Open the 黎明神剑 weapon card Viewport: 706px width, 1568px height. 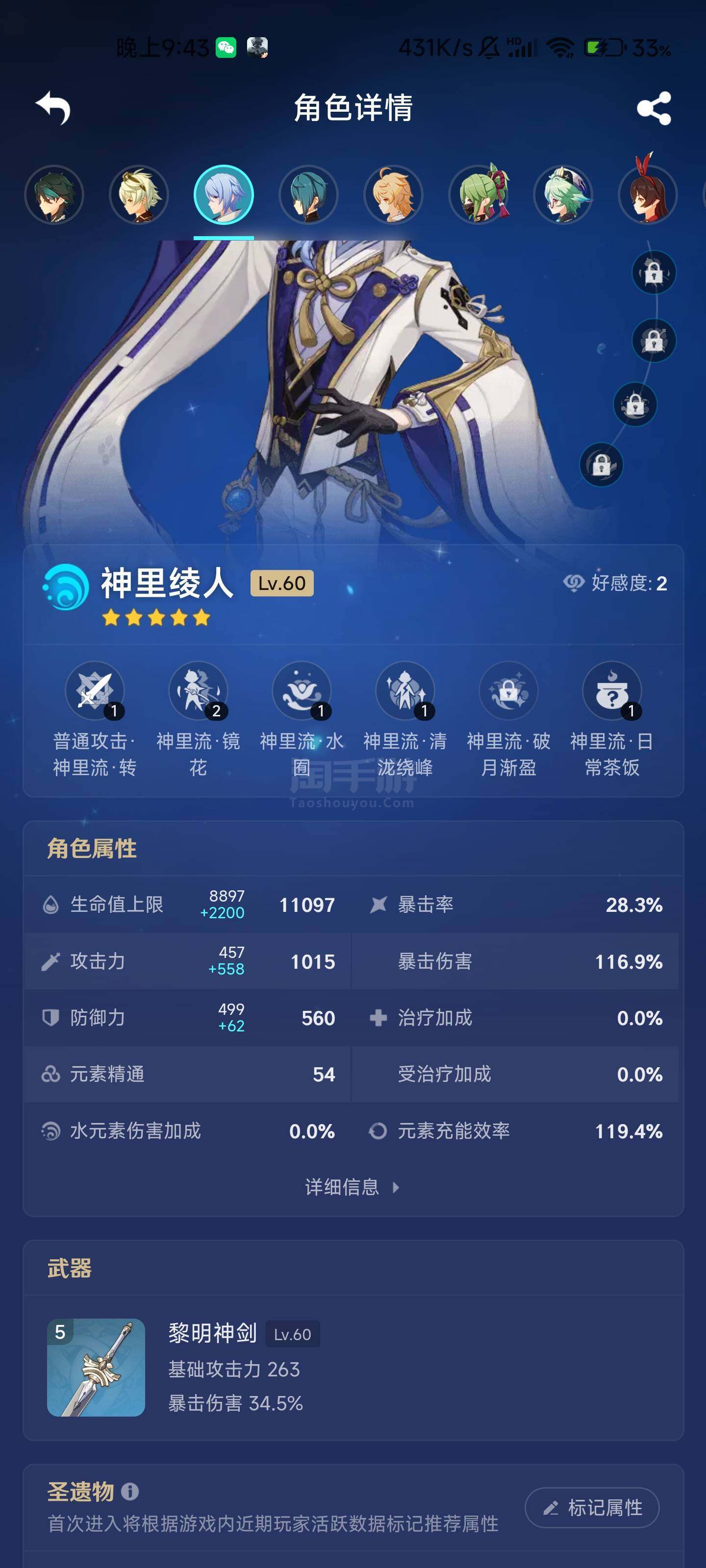point(353,1367)
